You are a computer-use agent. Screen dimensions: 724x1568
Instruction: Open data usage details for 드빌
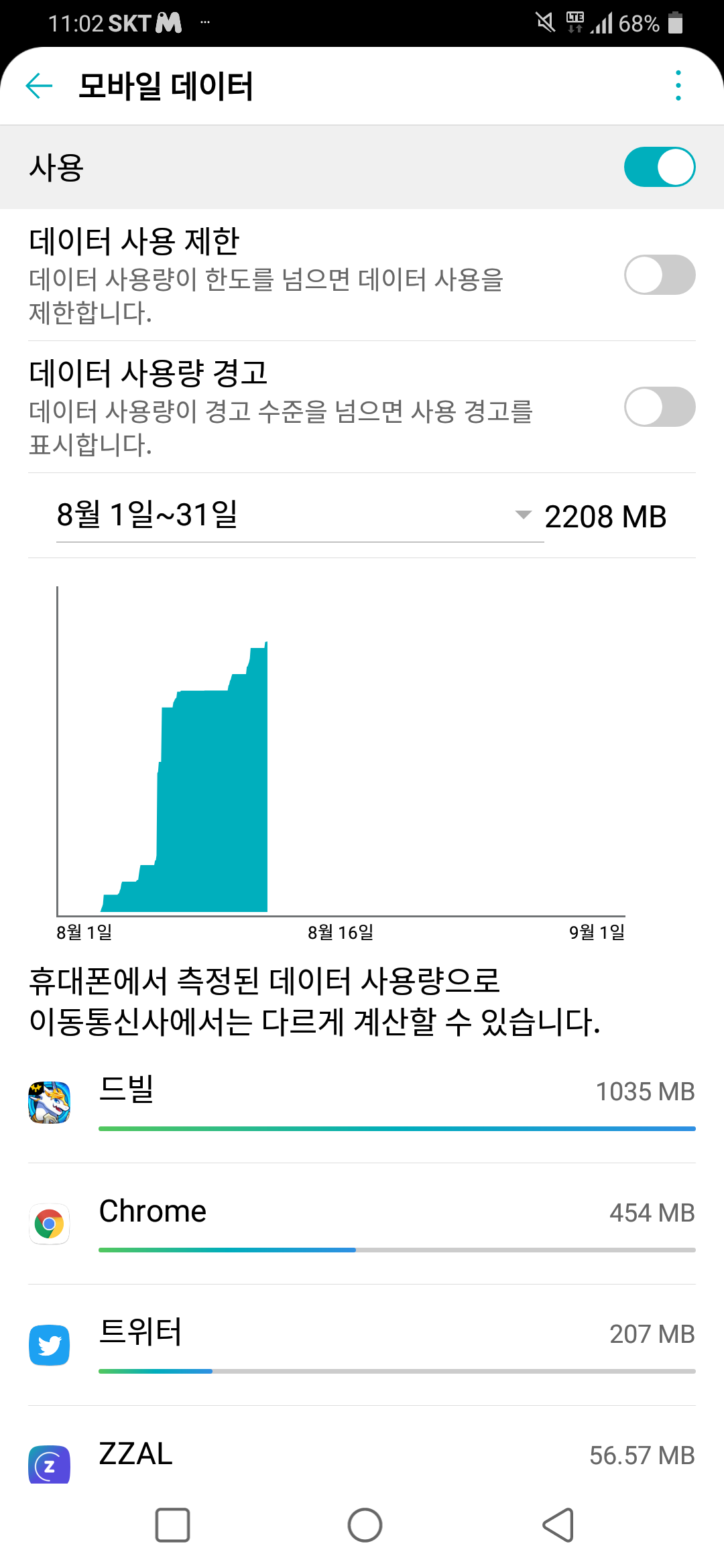pos(362,1102)
